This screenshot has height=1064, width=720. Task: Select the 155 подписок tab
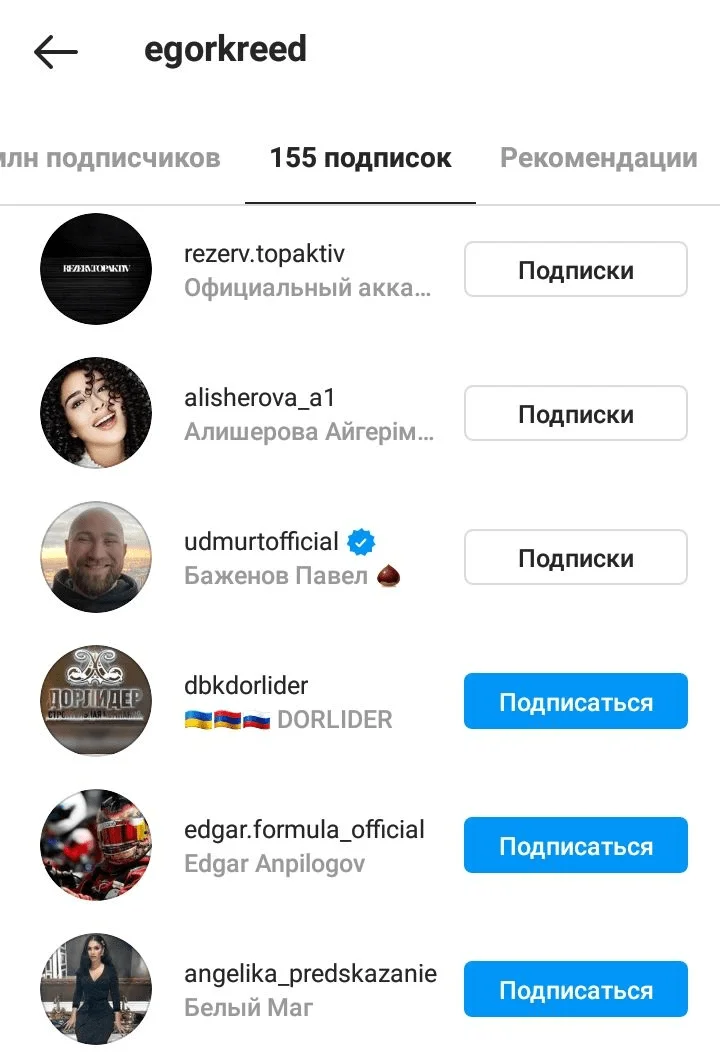tap(360, 158)
